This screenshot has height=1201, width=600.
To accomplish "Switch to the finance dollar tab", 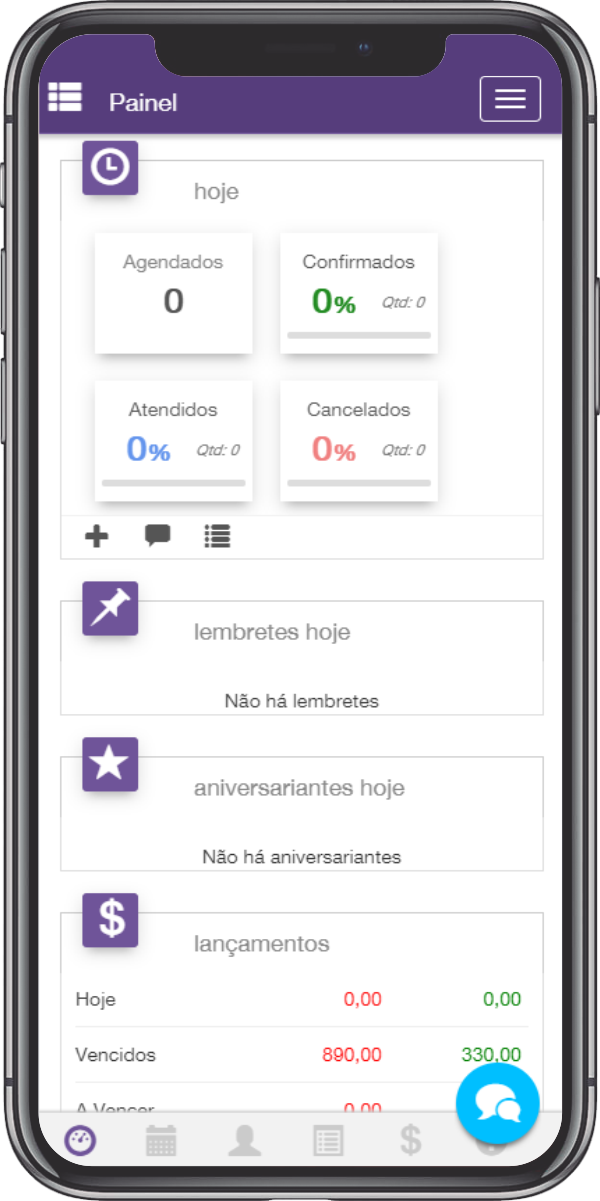I will (x=410, y=1140).
